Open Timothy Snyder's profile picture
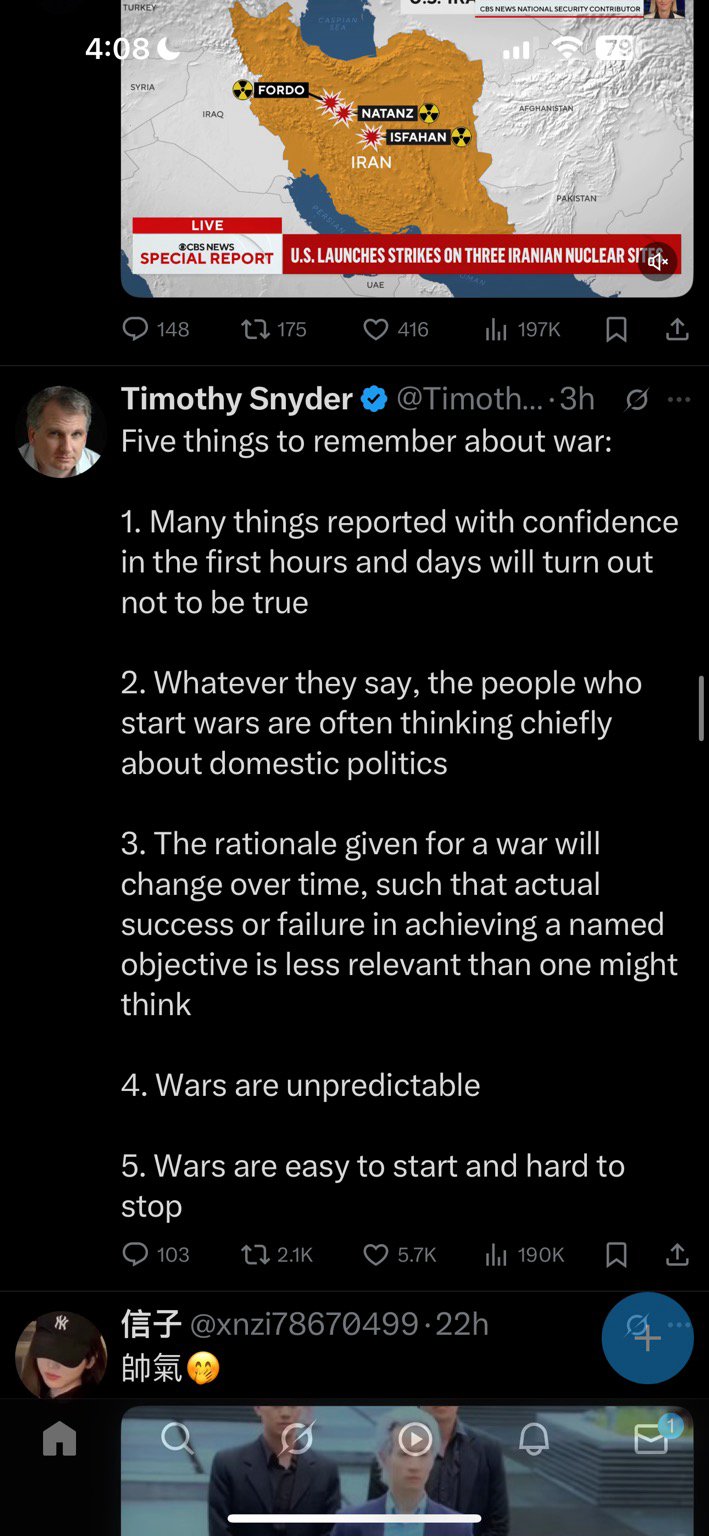The height and width of the screenshot is (1536, 709). coord(61,431)
